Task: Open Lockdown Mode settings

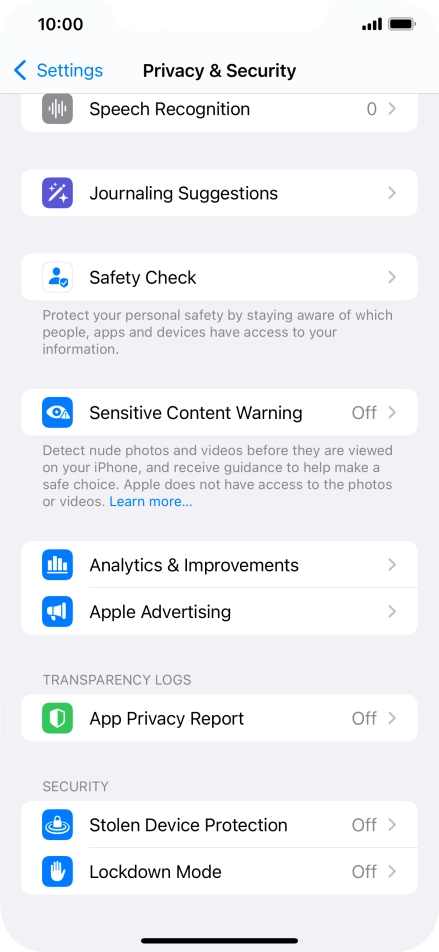Action: pyautogui.click(x=219, y=872)
